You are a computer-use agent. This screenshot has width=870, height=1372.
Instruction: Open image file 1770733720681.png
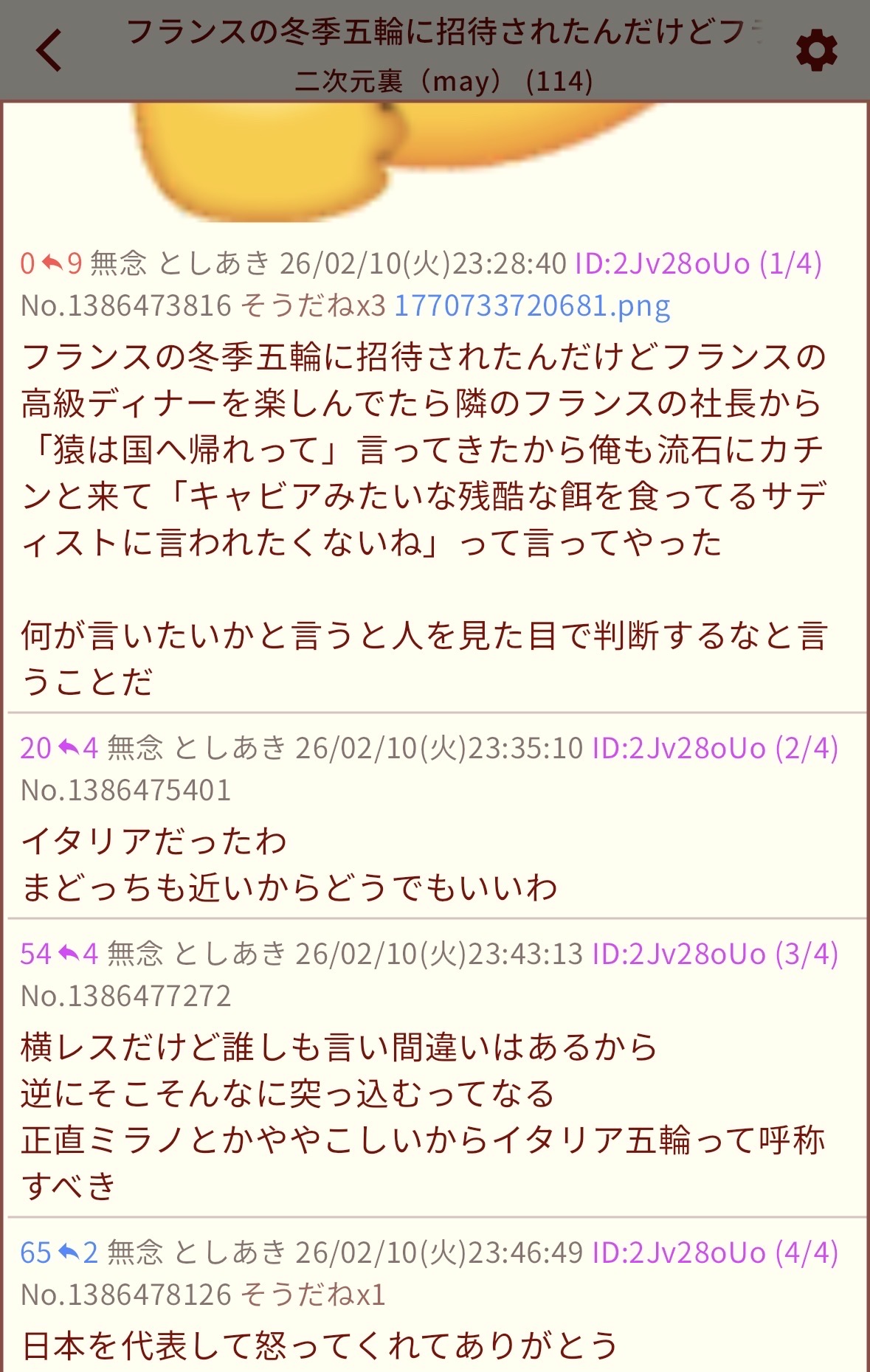pos(532,305)
